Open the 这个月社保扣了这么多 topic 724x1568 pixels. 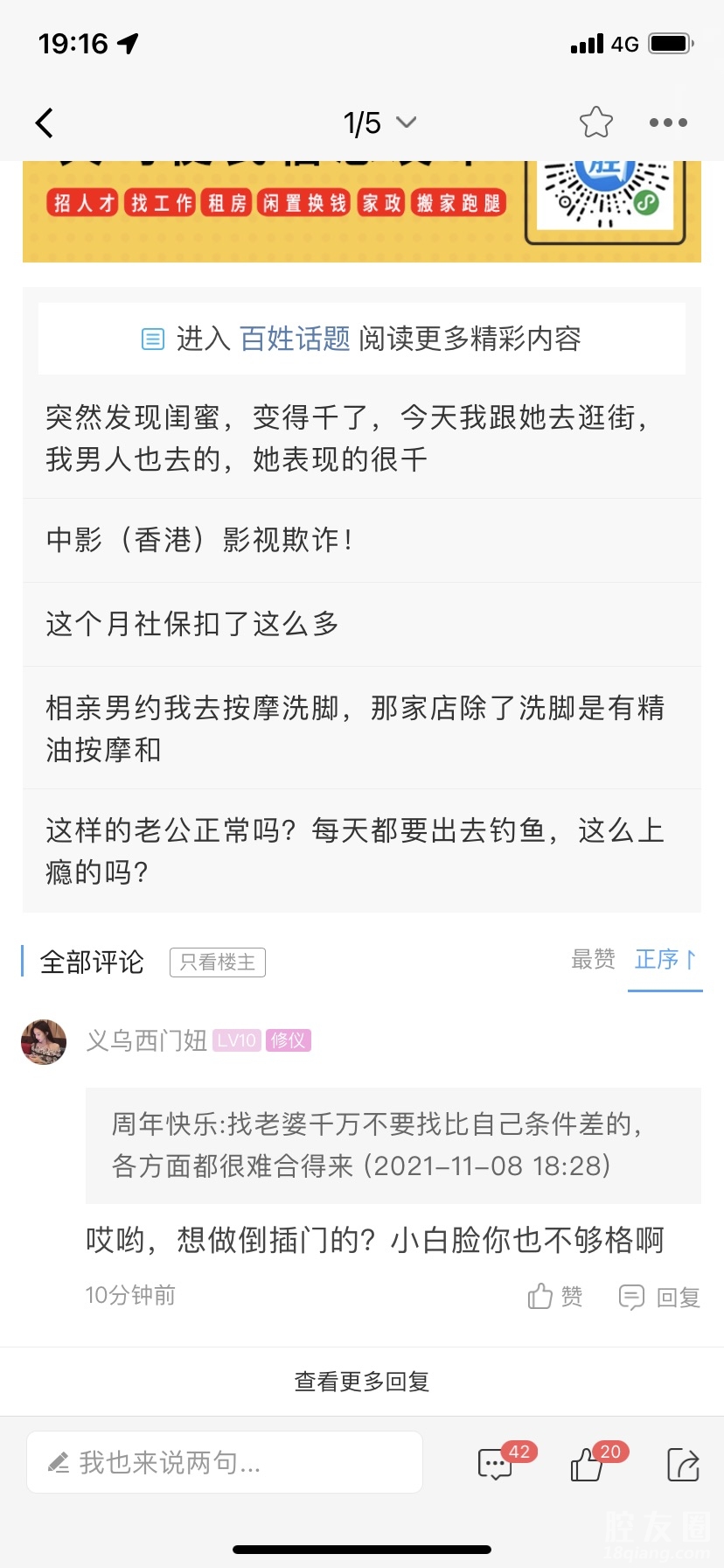point(192,624)
